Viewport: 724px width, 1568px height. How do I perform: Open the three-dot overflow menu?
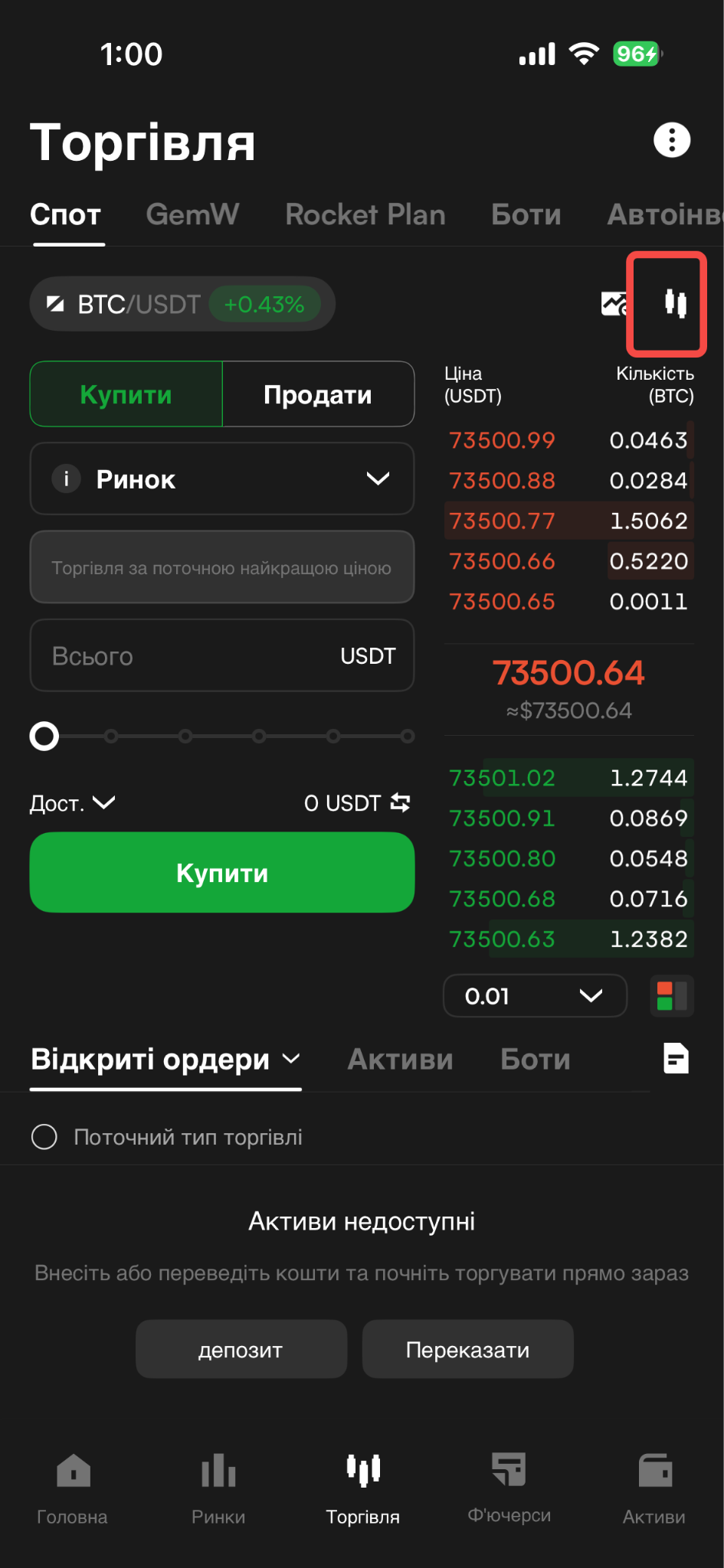click(672, 140)
